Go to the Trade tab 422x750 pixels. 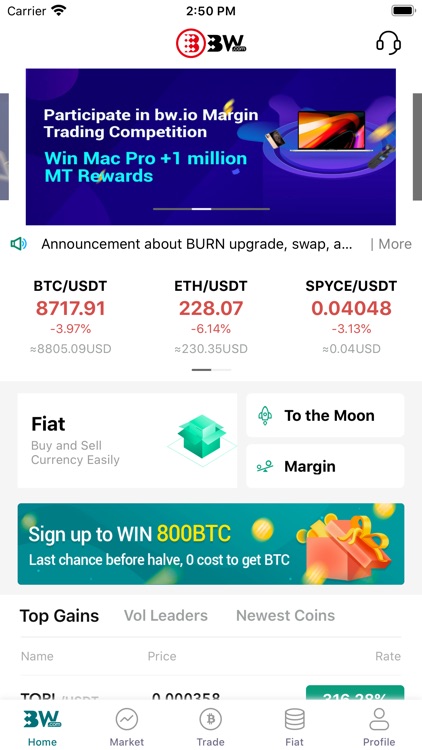211,727
